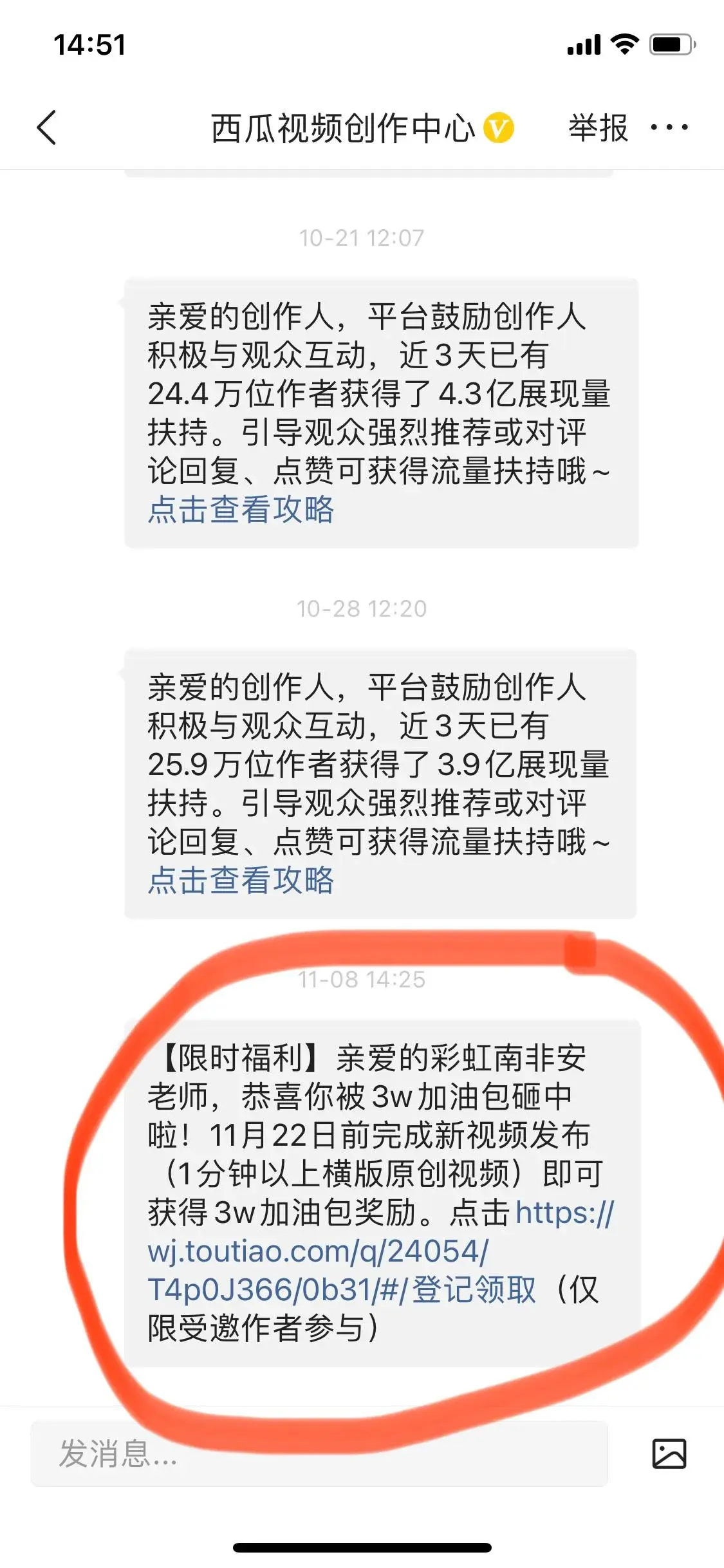Screen dimensions: 724x1568
Task: Open the wj.toutiao.com 登记领取 link
Action: [318, 1251]
